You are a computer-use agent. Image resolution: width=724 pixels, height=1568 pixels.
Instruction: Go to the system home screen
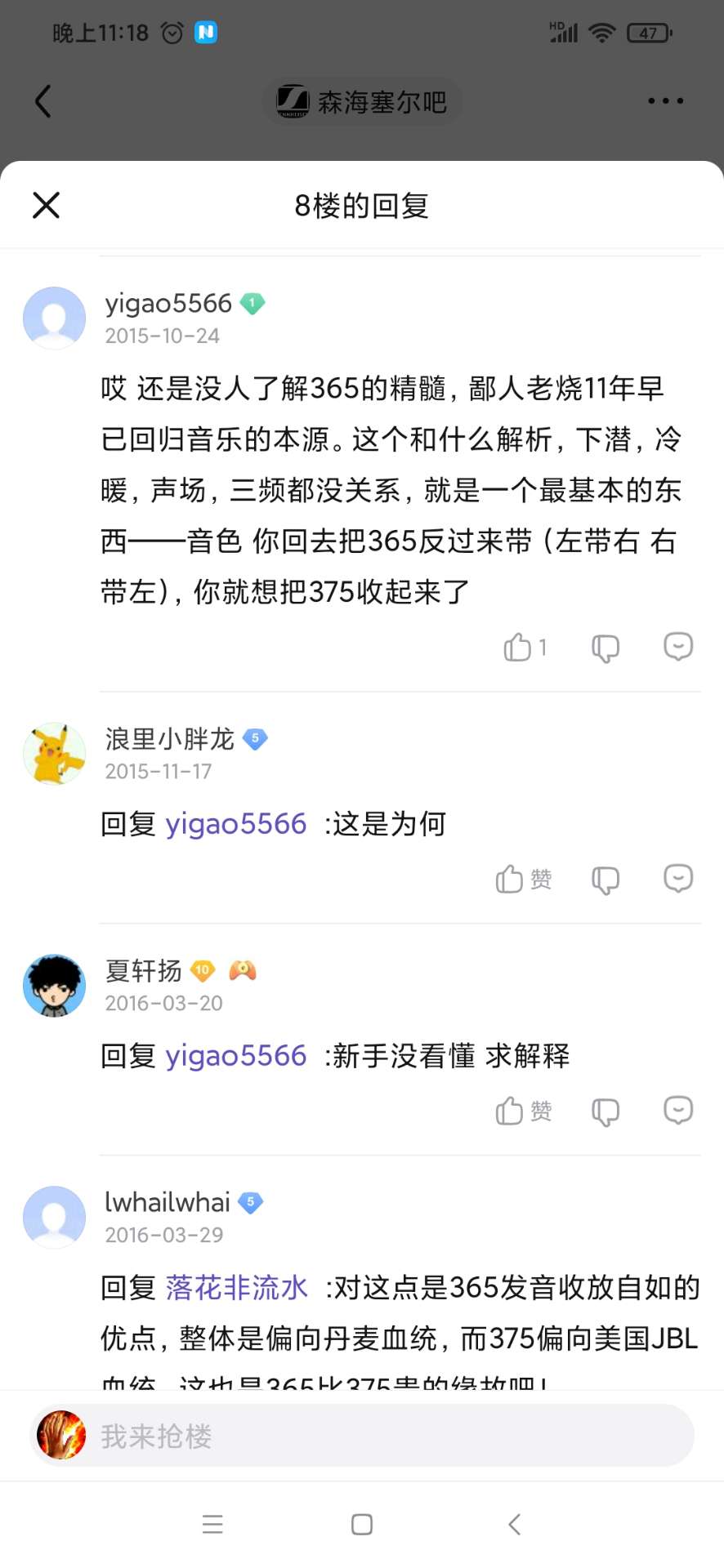[362, 1525]
